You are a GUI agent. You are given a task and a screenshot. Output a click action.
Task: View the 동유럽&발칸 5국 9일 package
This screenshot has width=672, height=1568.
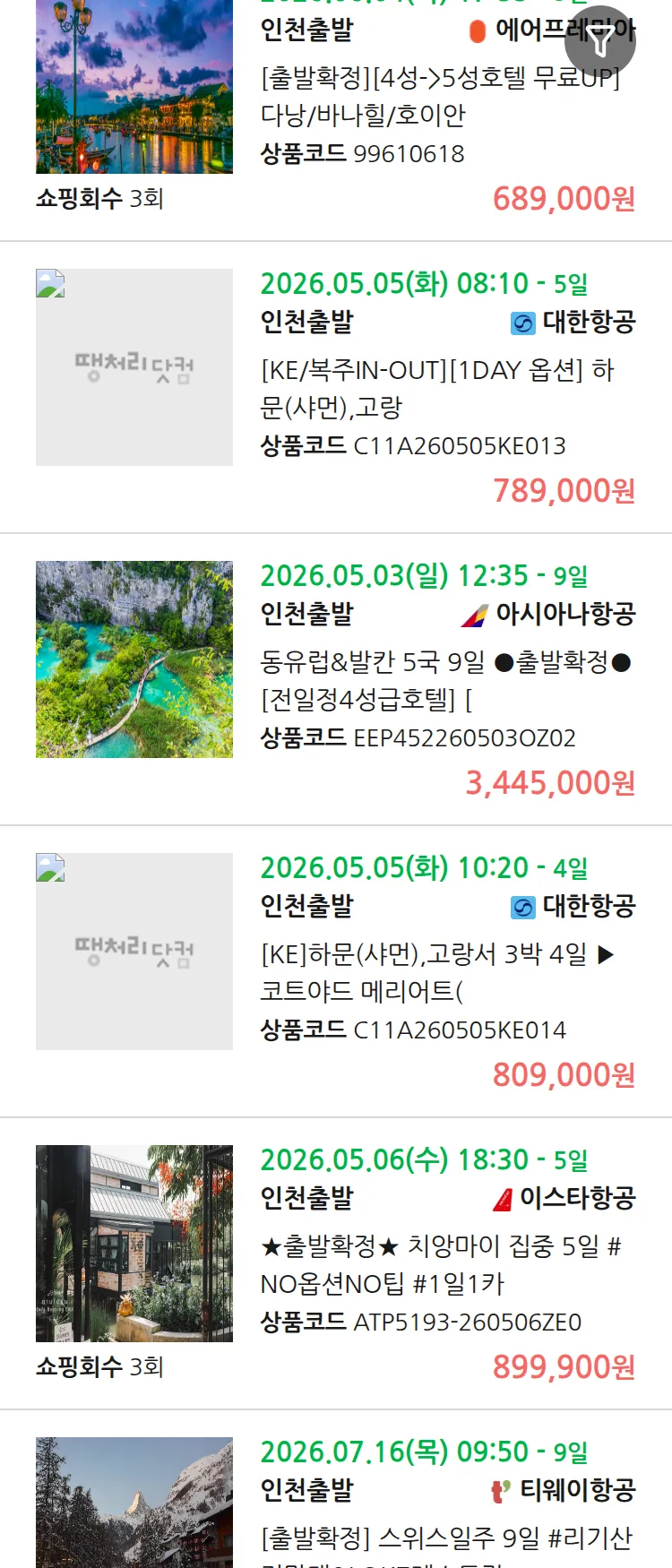pos(445,680)
